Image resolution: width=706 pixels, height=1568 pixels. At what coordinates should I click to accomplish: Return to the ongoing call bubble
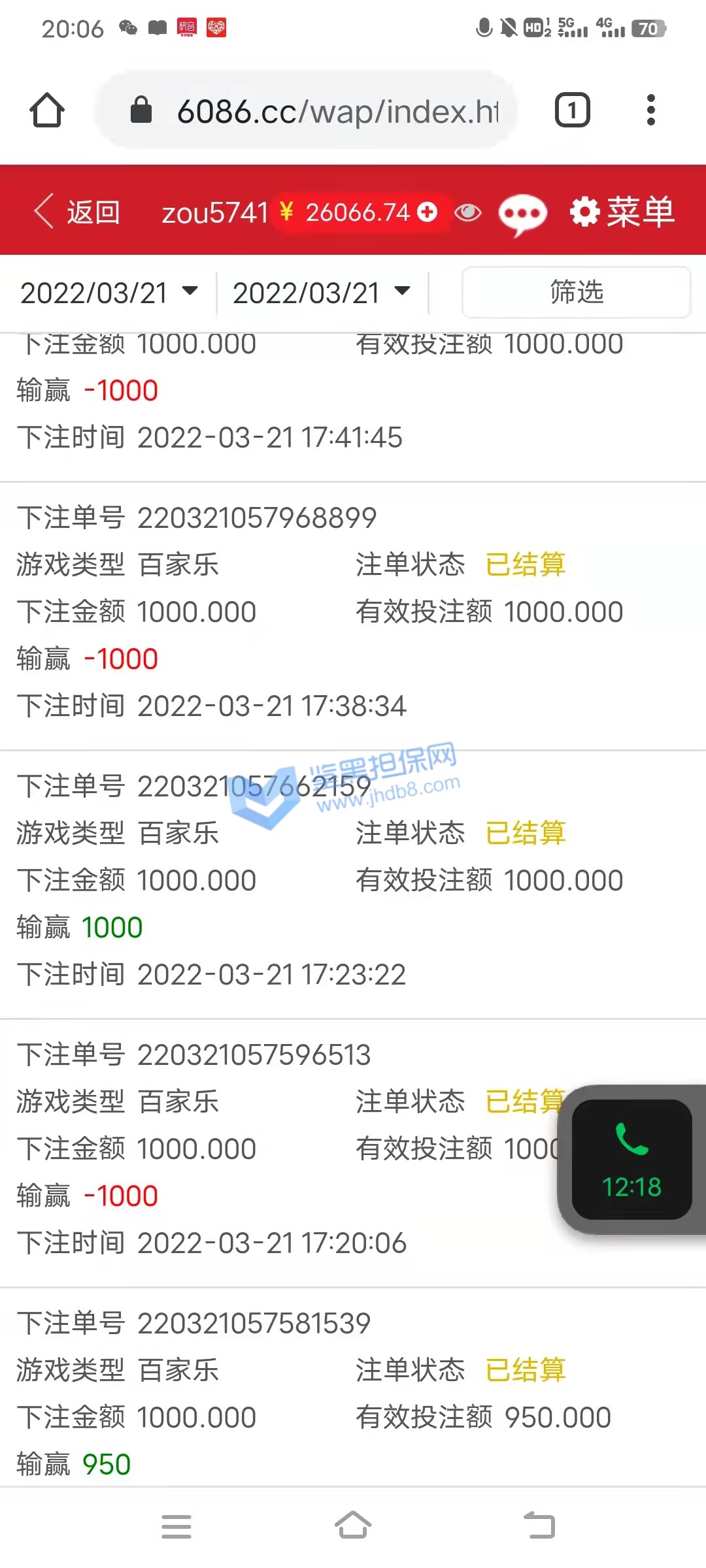(631, 1159)
